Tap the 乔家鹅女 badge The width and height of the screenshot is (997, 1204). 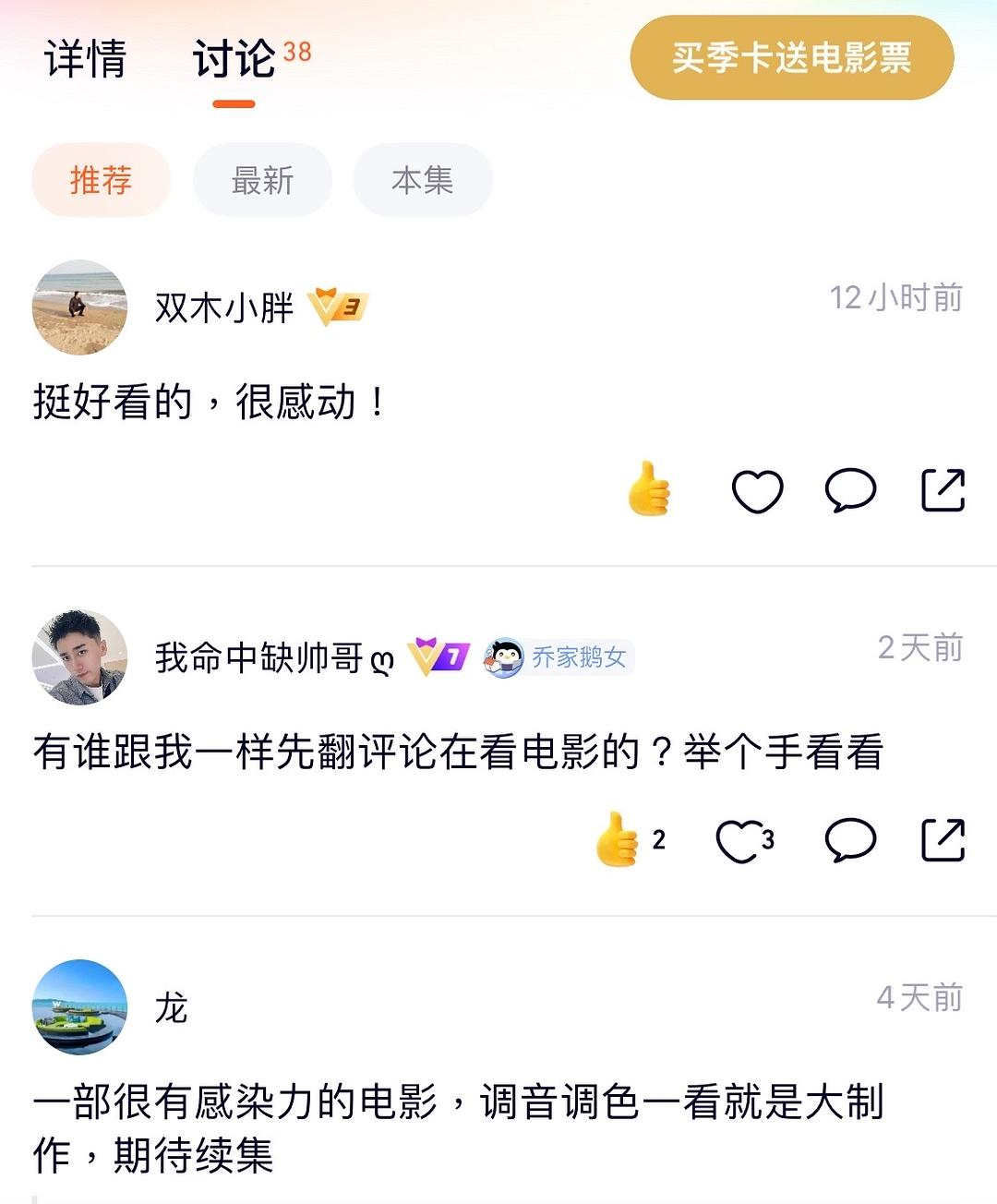point(559,657)
